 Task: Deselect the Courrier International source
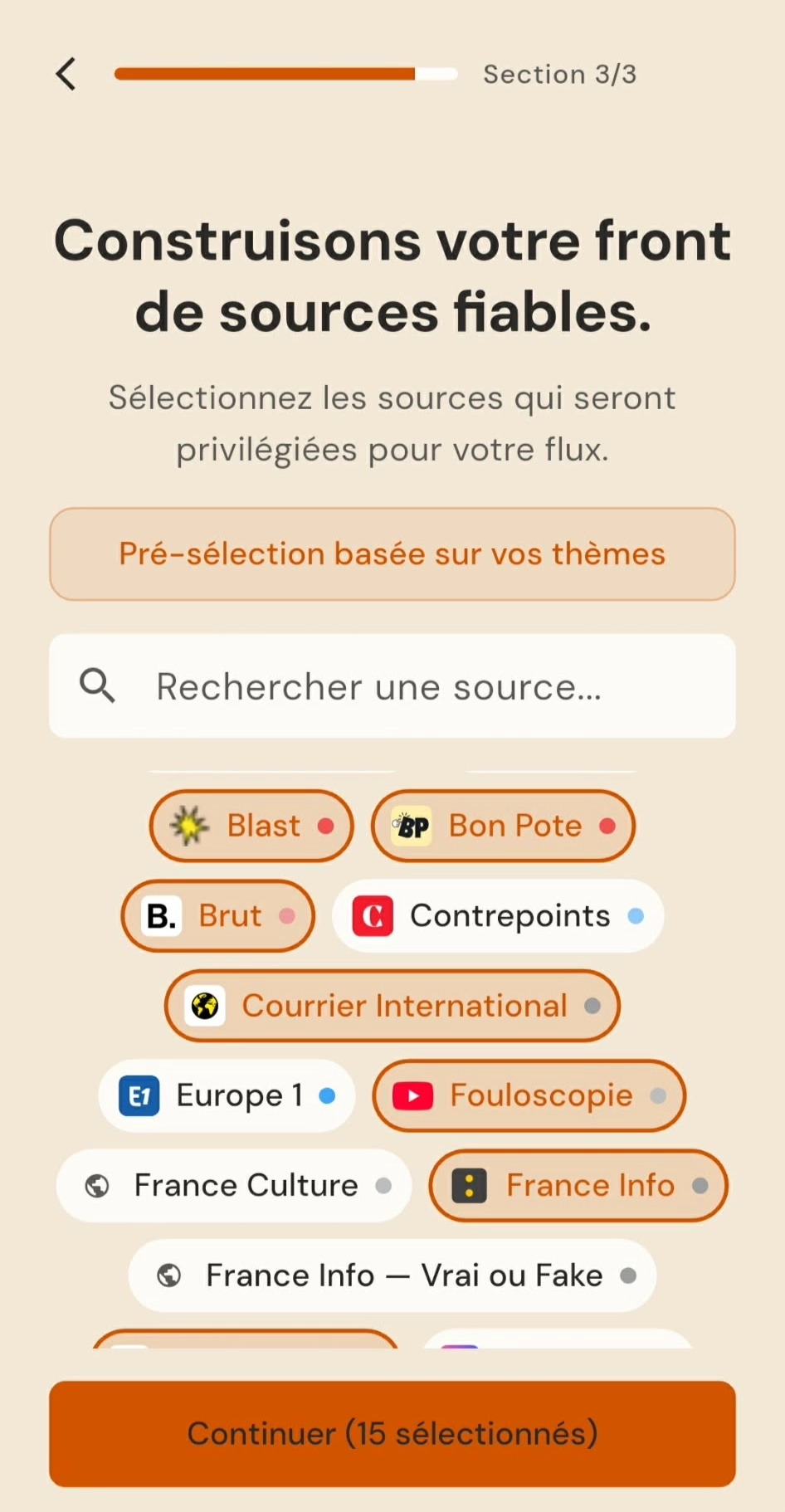(x=391, y=1005)
